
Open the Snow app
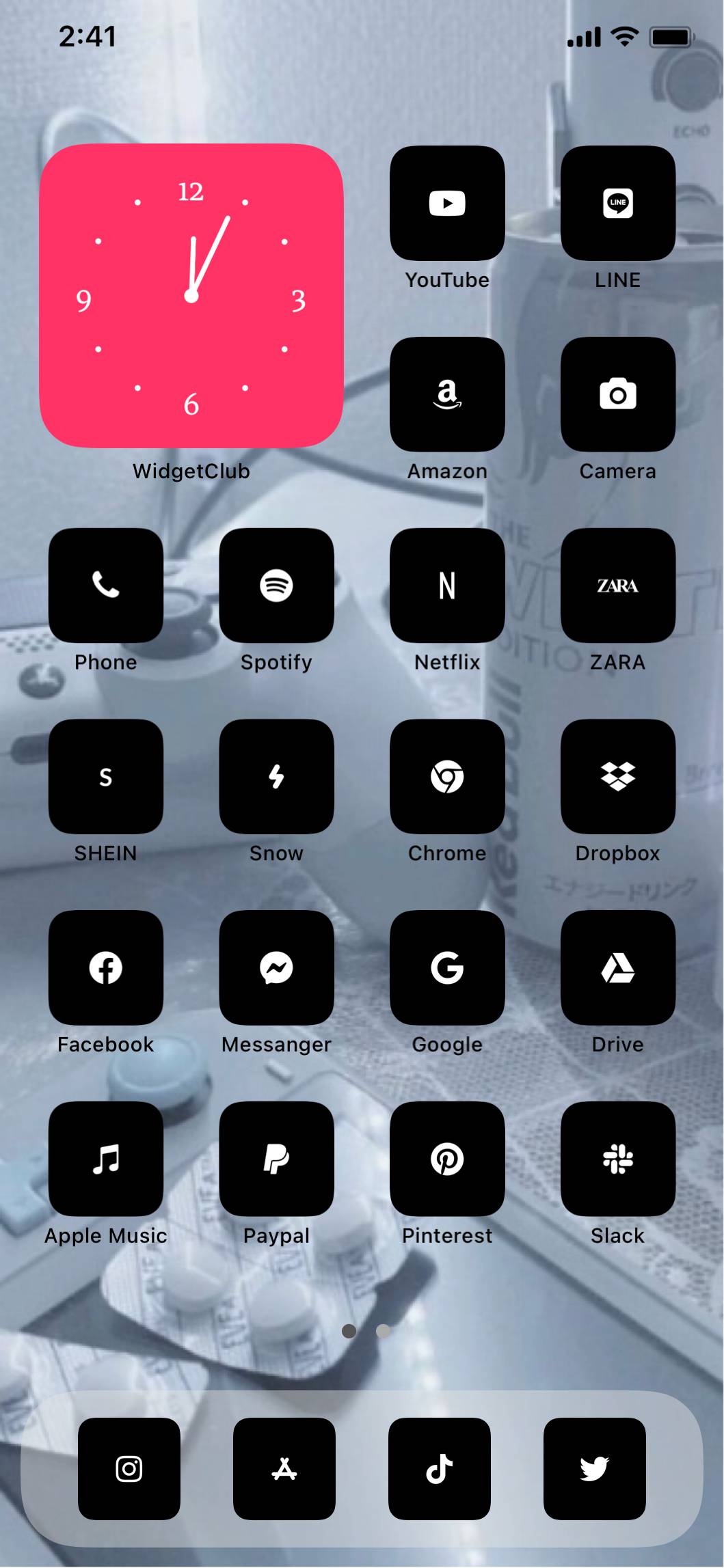click(276, 777)
